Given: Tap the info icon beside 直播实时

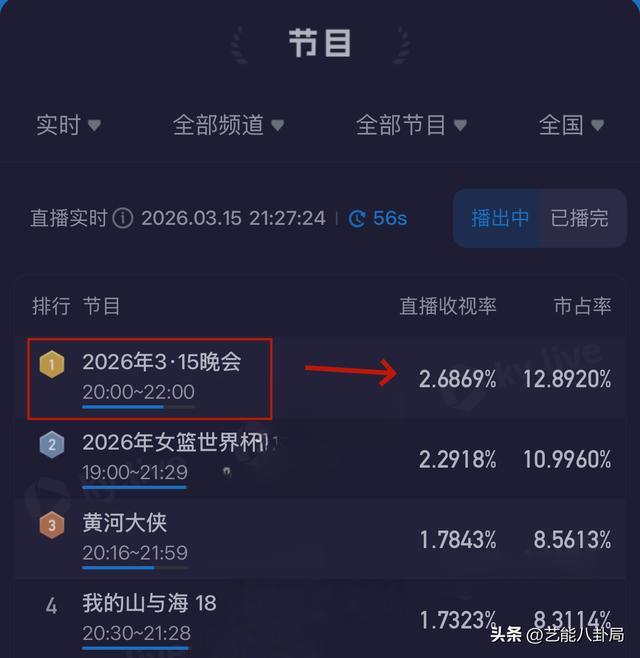Looking at the screenshot, I should point(123,218).
